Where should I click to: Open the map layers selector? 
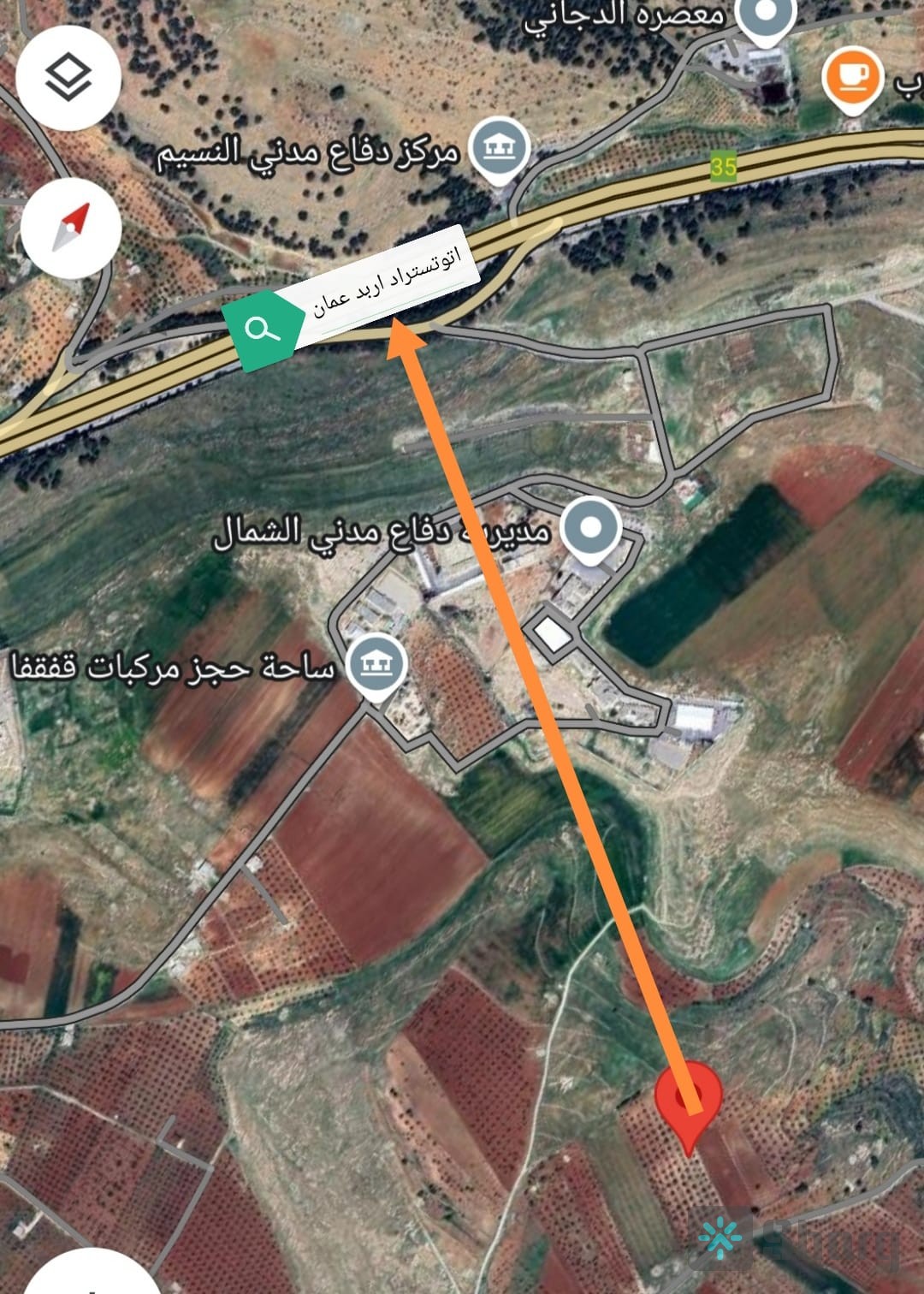tap(67, 79)
